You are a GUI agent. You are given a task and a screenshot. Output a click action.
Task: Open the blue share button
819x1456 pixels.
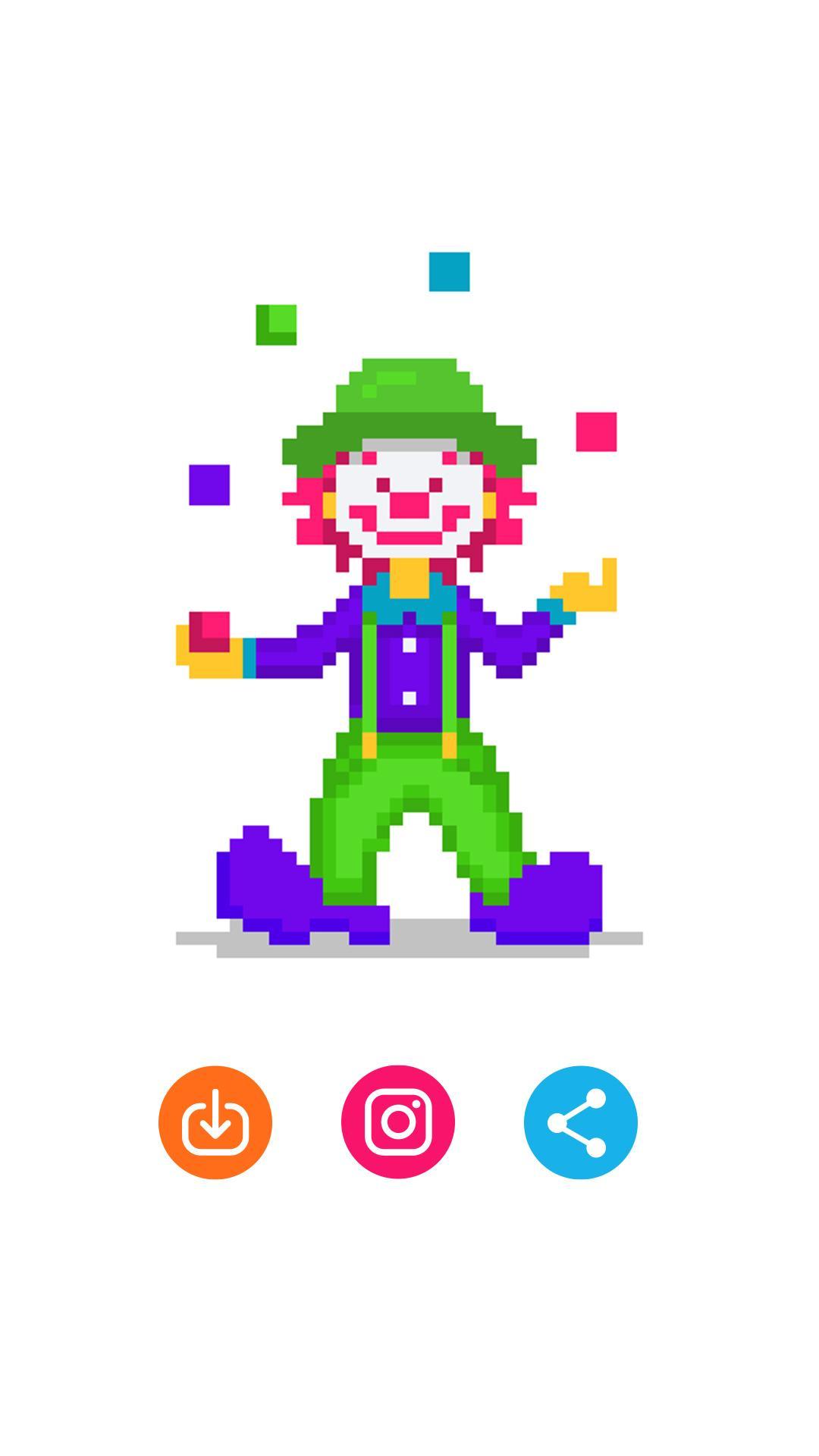581,1122
